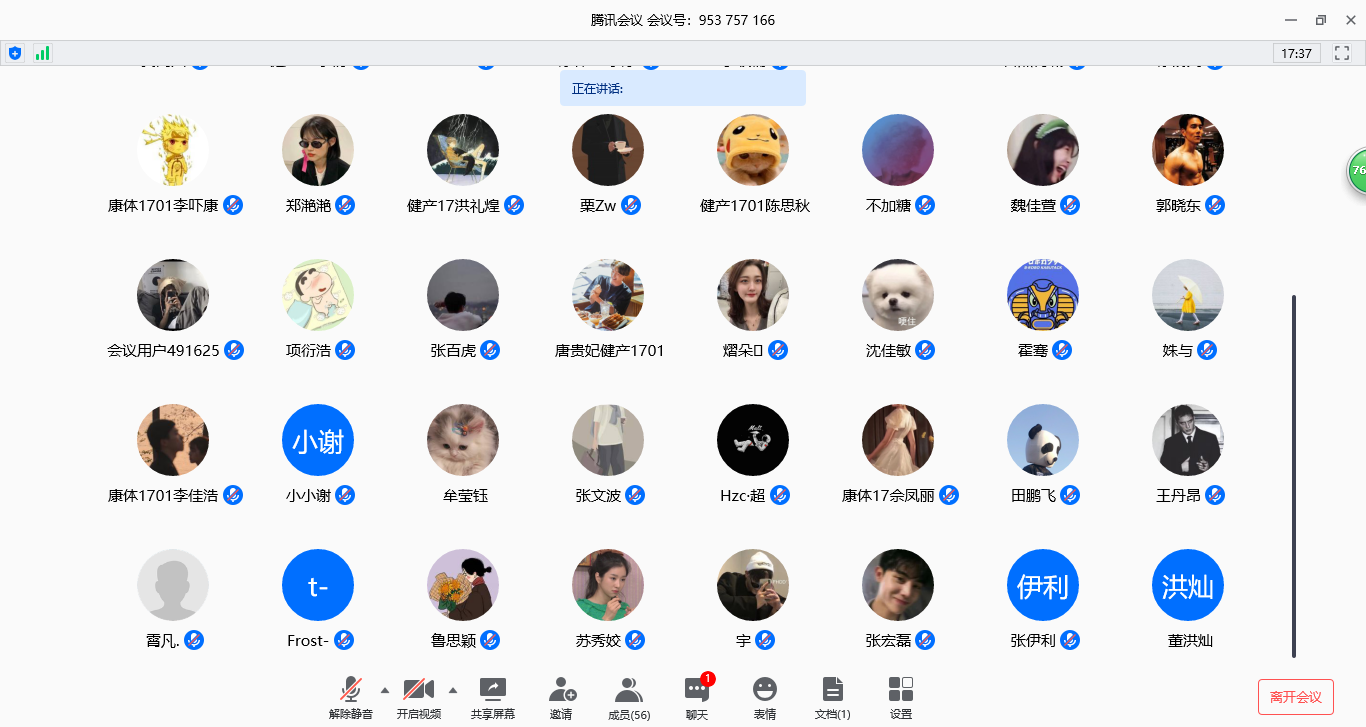The image size is (1366, 727).
Task: Open members list 成员(56)
Action: (629, 696)
